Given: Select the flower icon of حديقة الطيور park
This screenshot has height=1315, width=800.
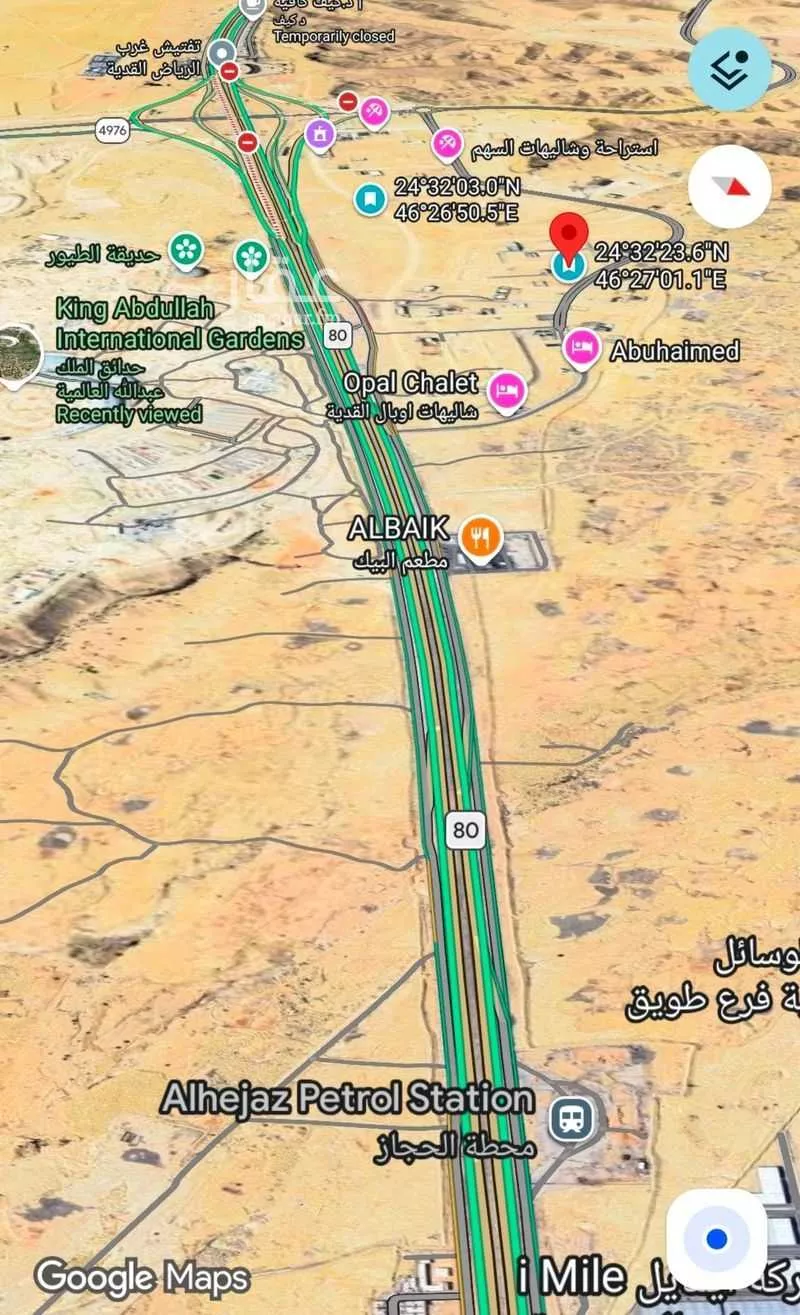Looking at the screenshot, I should click(185, 252).
